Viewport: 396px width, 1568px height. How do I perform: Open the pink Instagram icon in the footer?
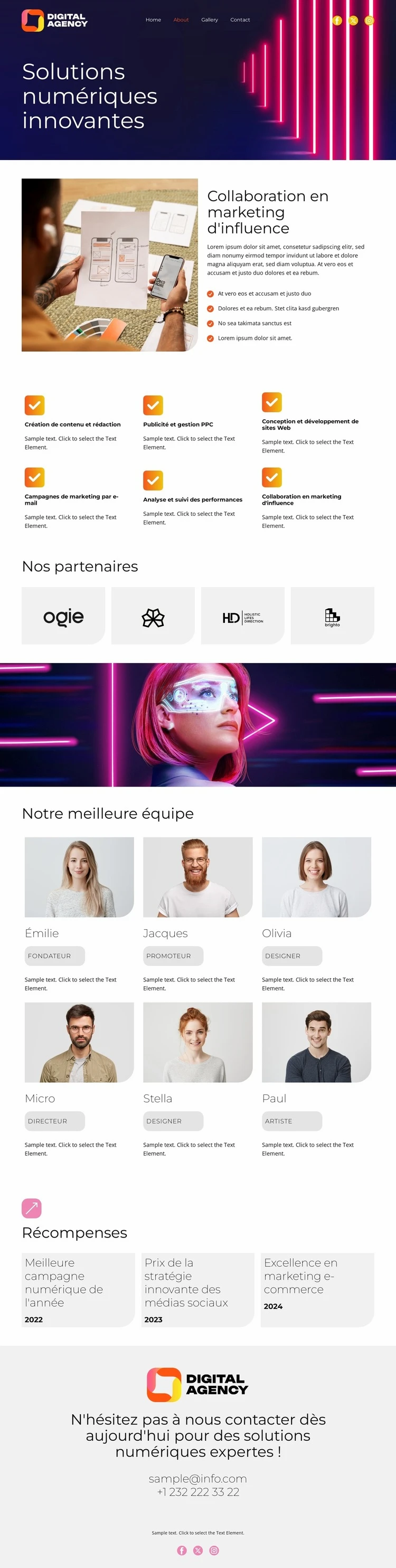click(214, 1551)
